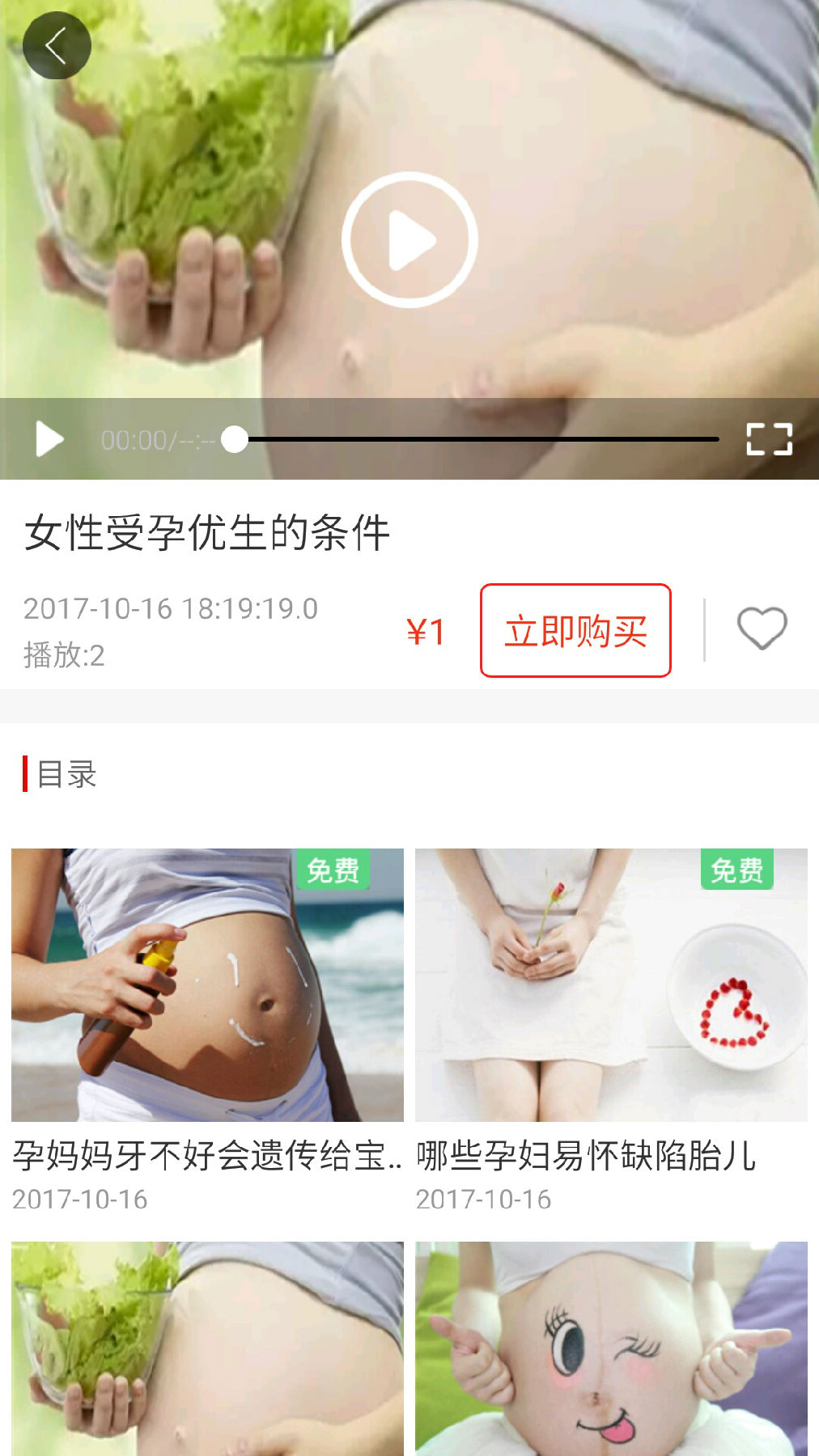This screenshot has height=1456, width=819.
Task: Tap the video progress slider
Action: pyautogui.click(x=477, y=439)
